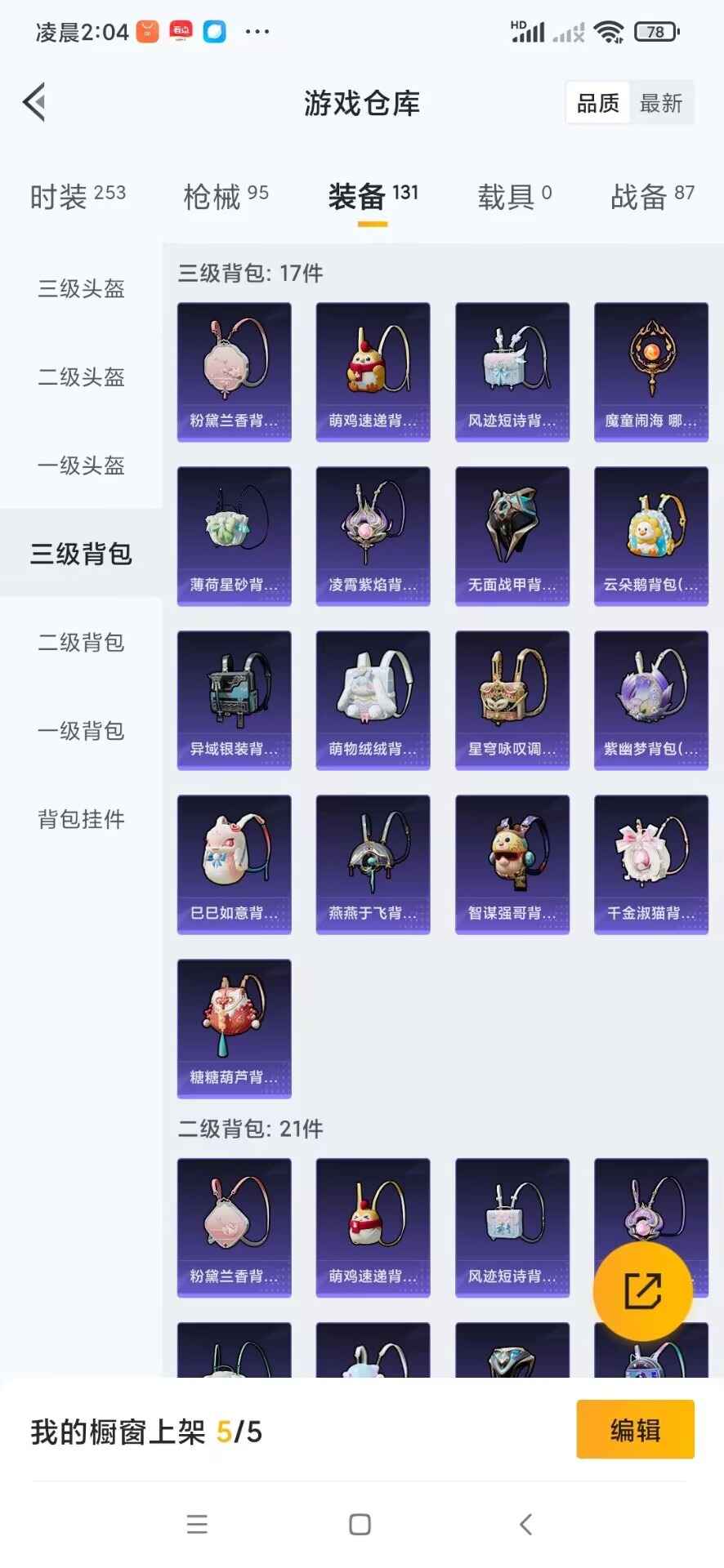
Task: Tap the 糖糖葫芦背包 item icon
Action: 234,1017
